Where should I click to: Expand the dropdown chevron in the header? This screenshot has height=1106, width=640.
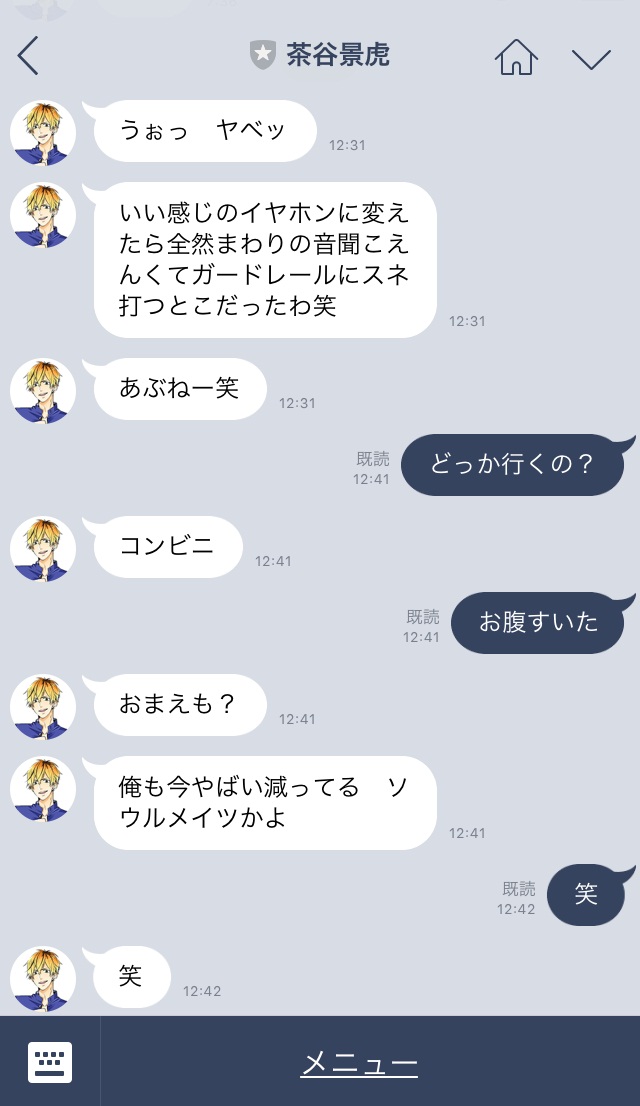(591, 59)
